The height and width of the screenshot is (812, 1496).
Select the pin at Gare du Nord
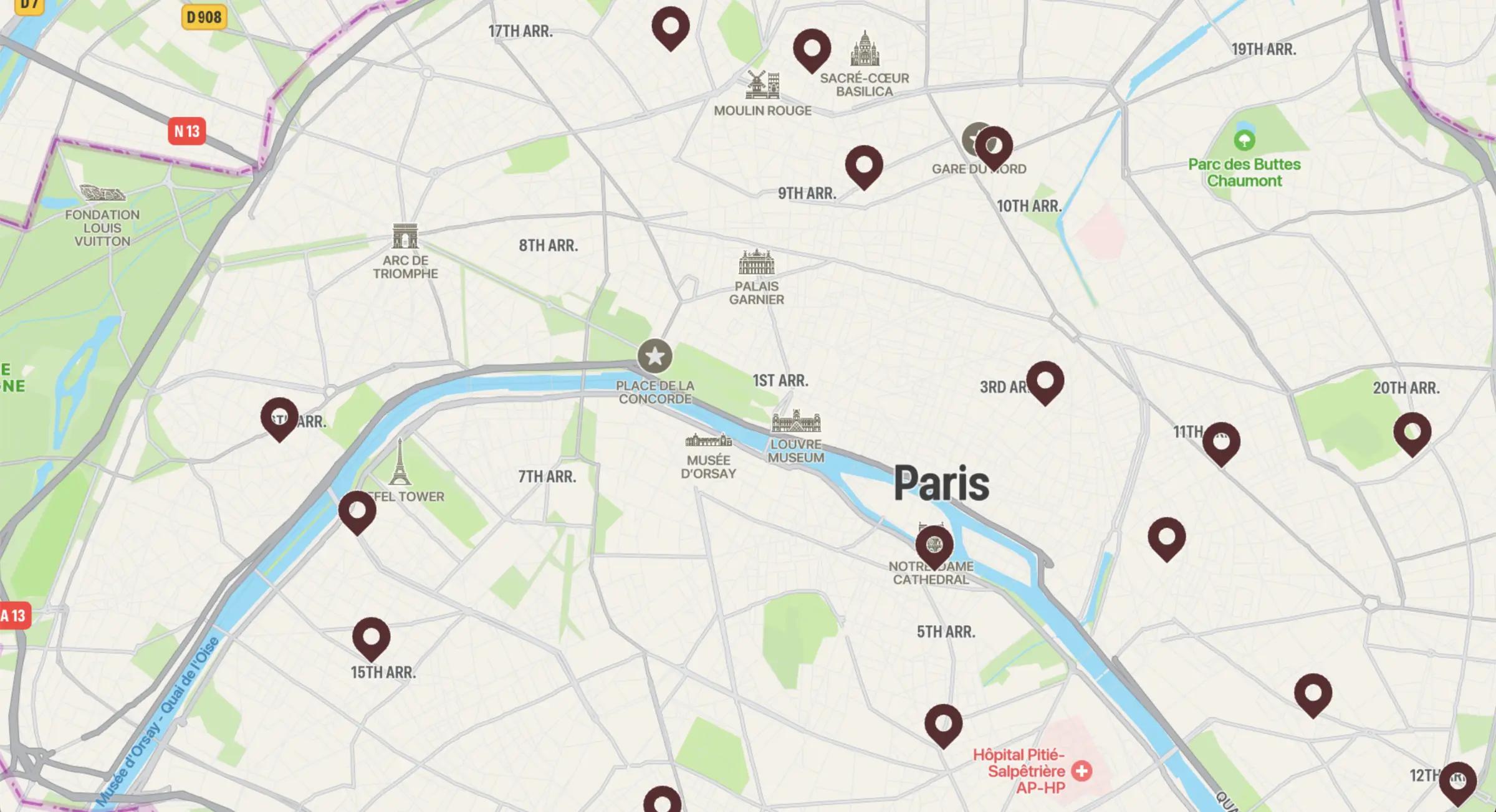[994, 146]
